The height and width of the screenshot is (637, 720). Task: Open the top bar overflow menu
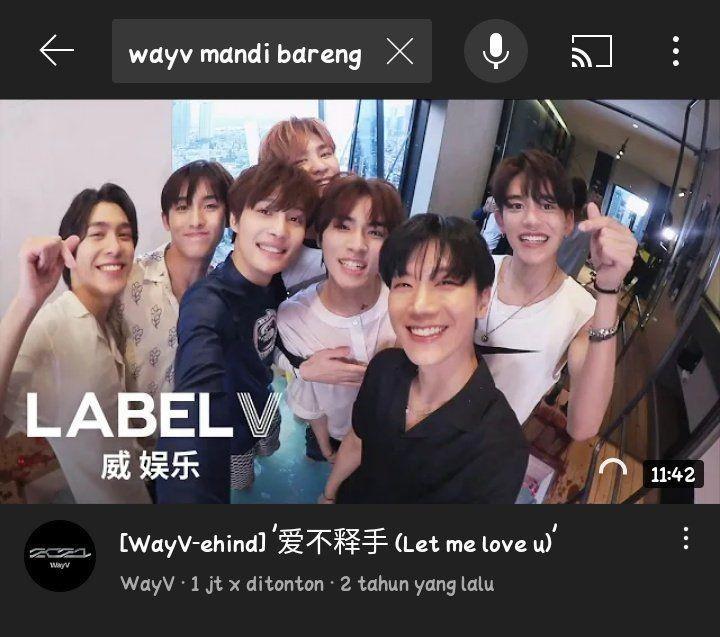(676, 51)
